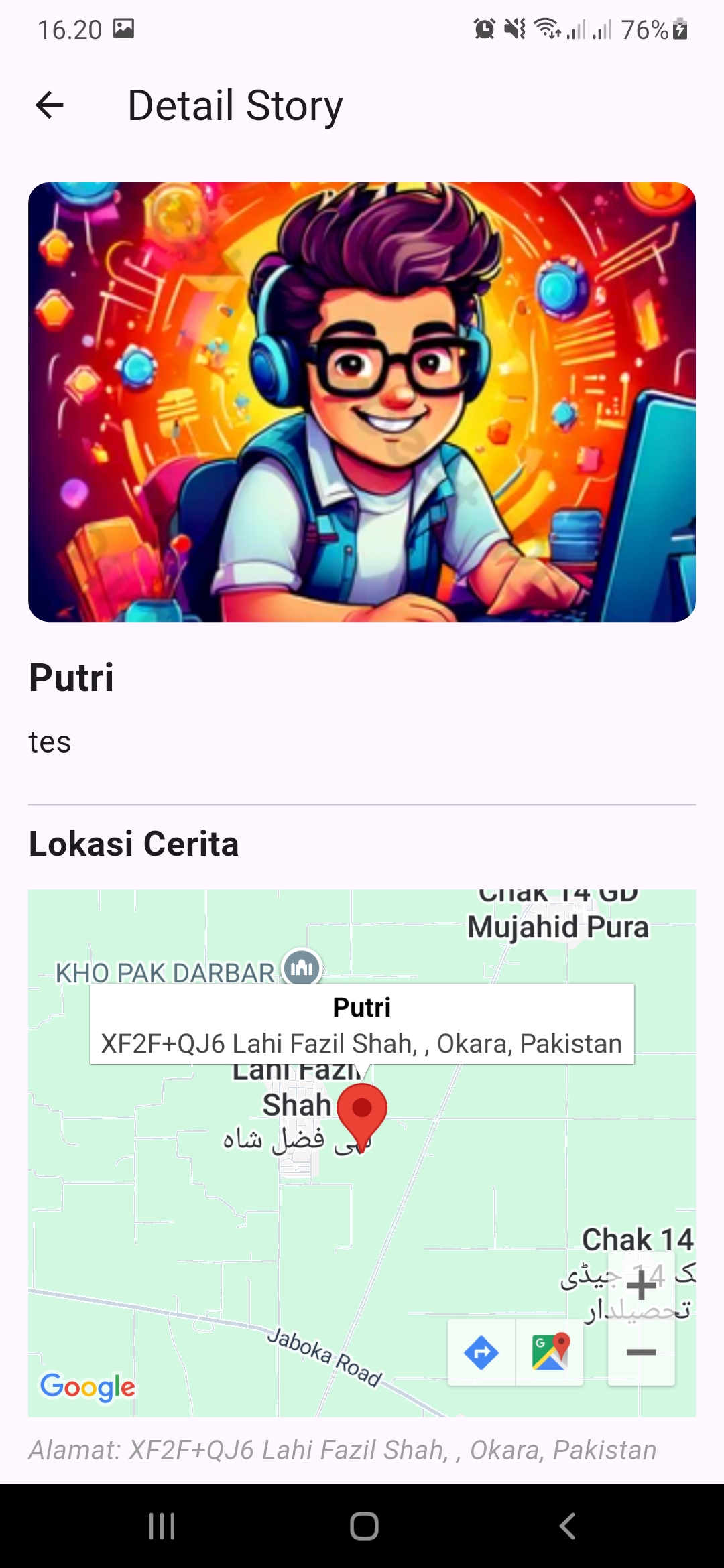Tap the Putri map info window
Screen dimensions: 724x1568
pyautogui.click(x=362, y=1025)
